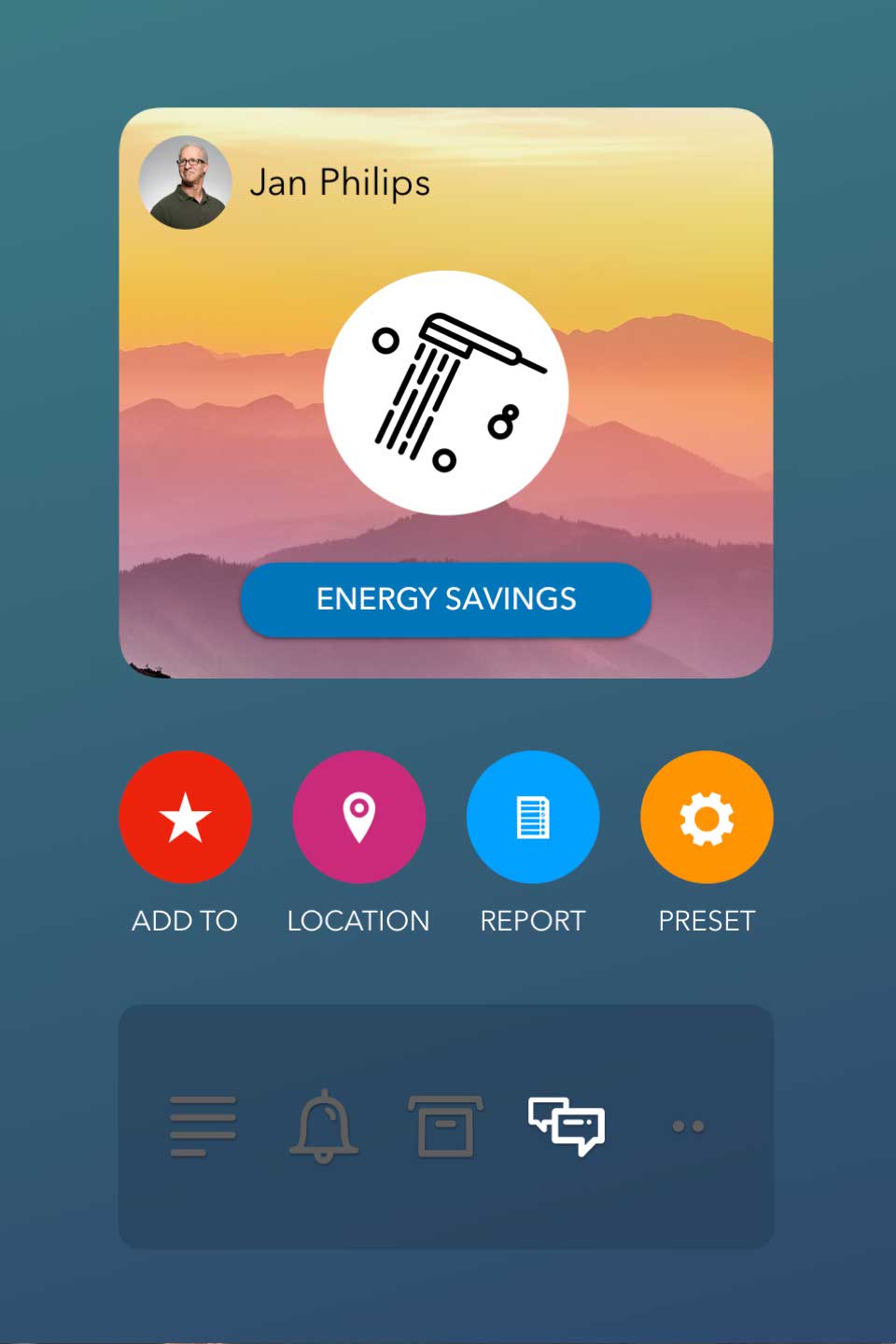Open Jan Philips' profile picture
The width and height of the screenshot is (896, 1344).
[x=185, y=183]
